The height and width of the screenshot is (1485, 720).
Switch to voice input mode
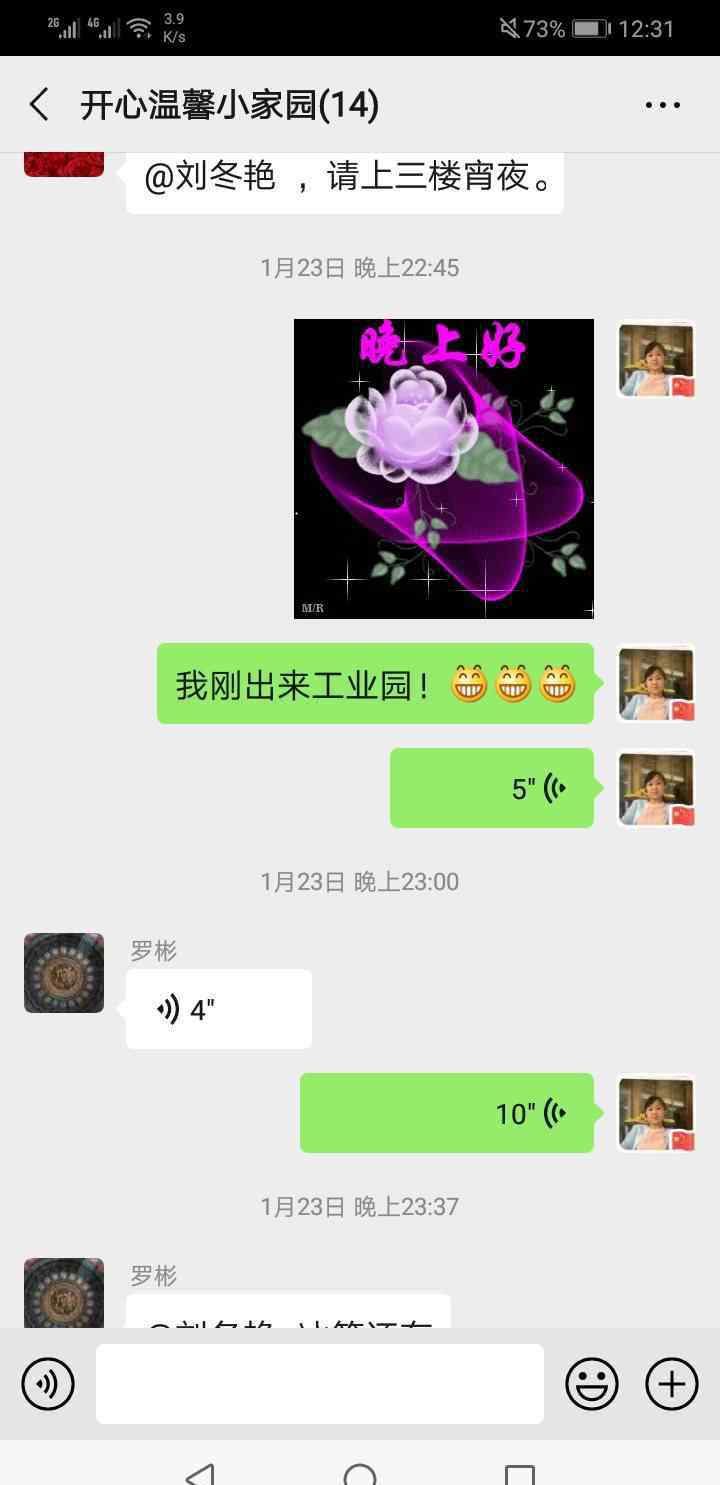coord(48,1384)
